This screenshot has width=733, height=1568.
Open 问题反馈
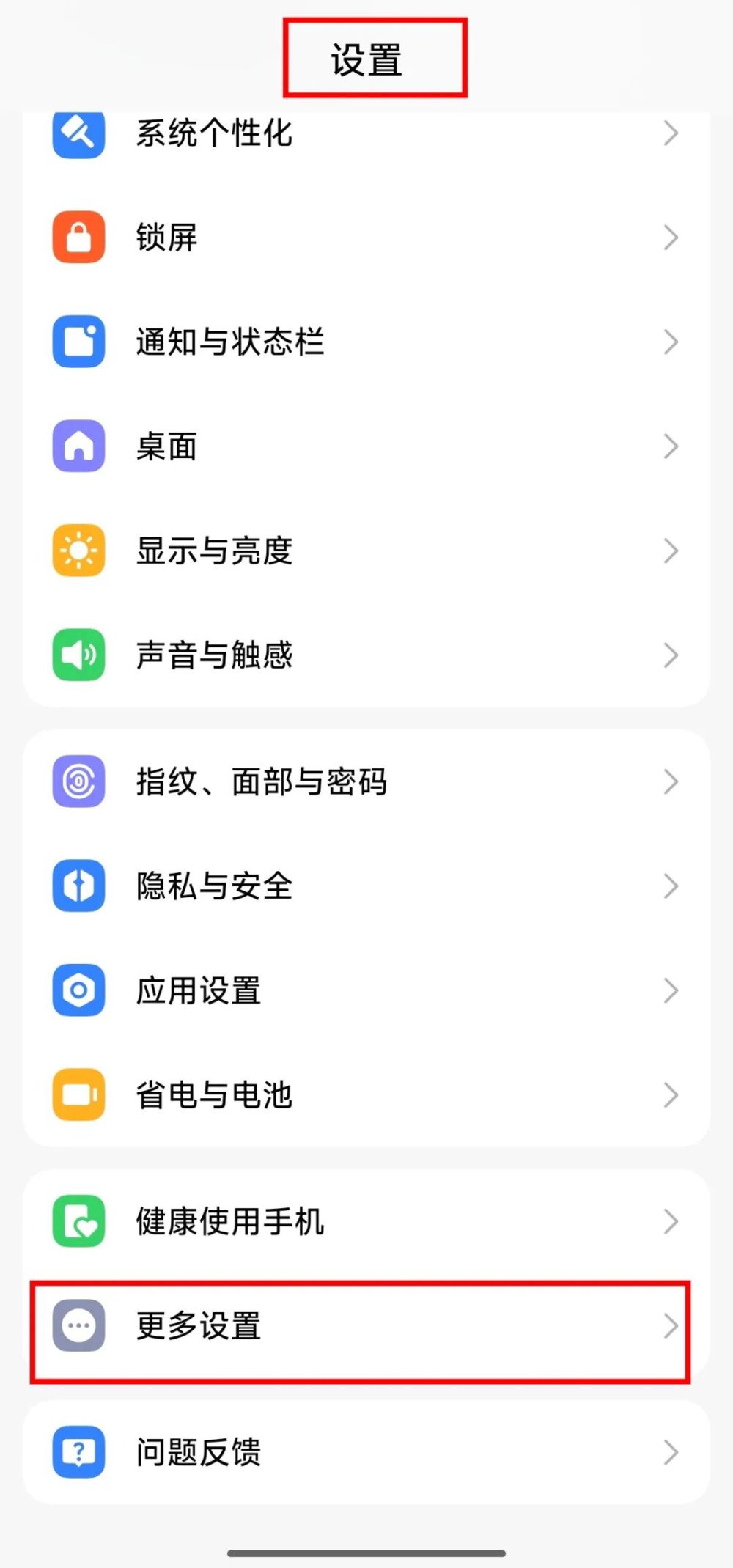tap(366, 1452)
